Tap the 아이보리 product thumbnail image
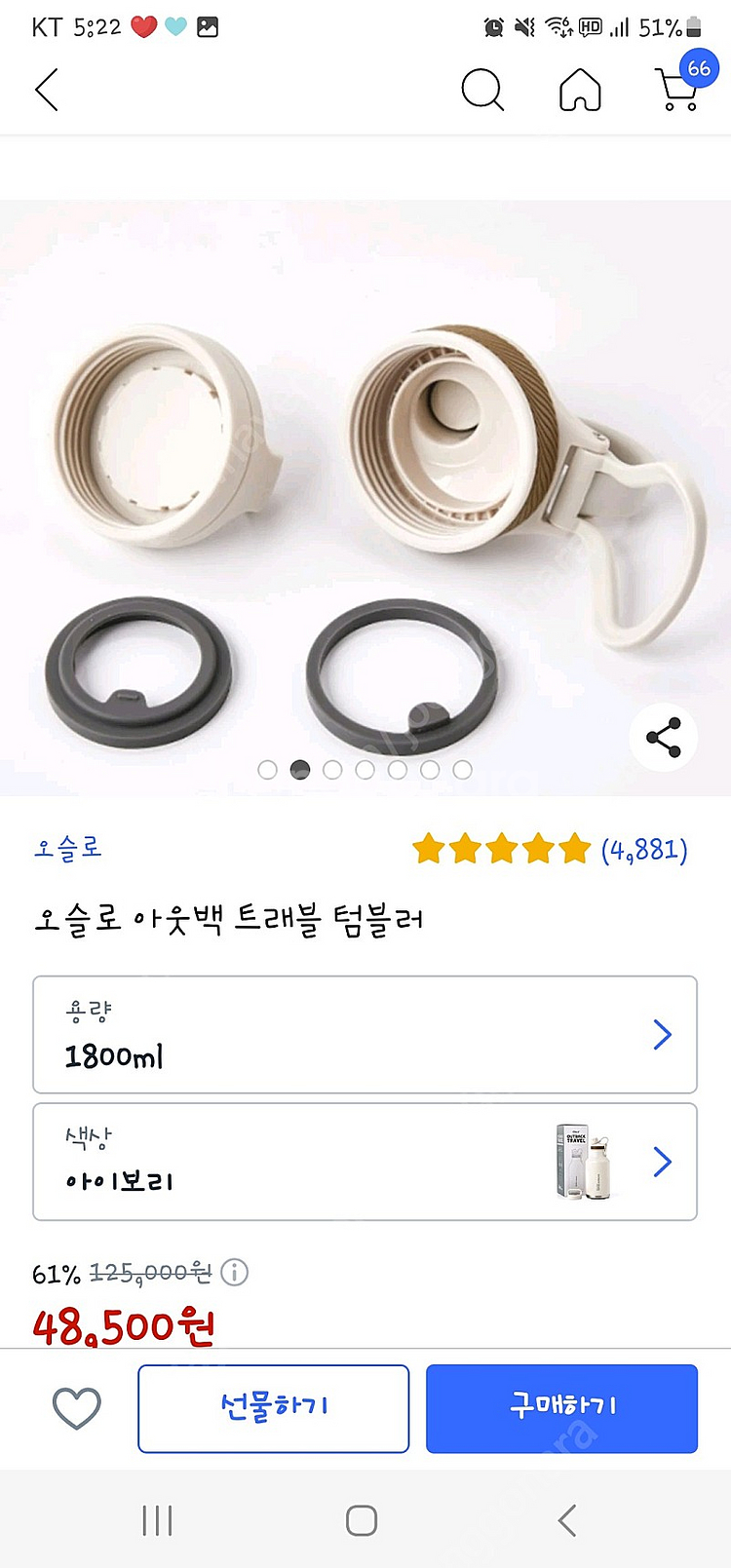This screenshot has height=1568, width=731. tap(582, 1162)
